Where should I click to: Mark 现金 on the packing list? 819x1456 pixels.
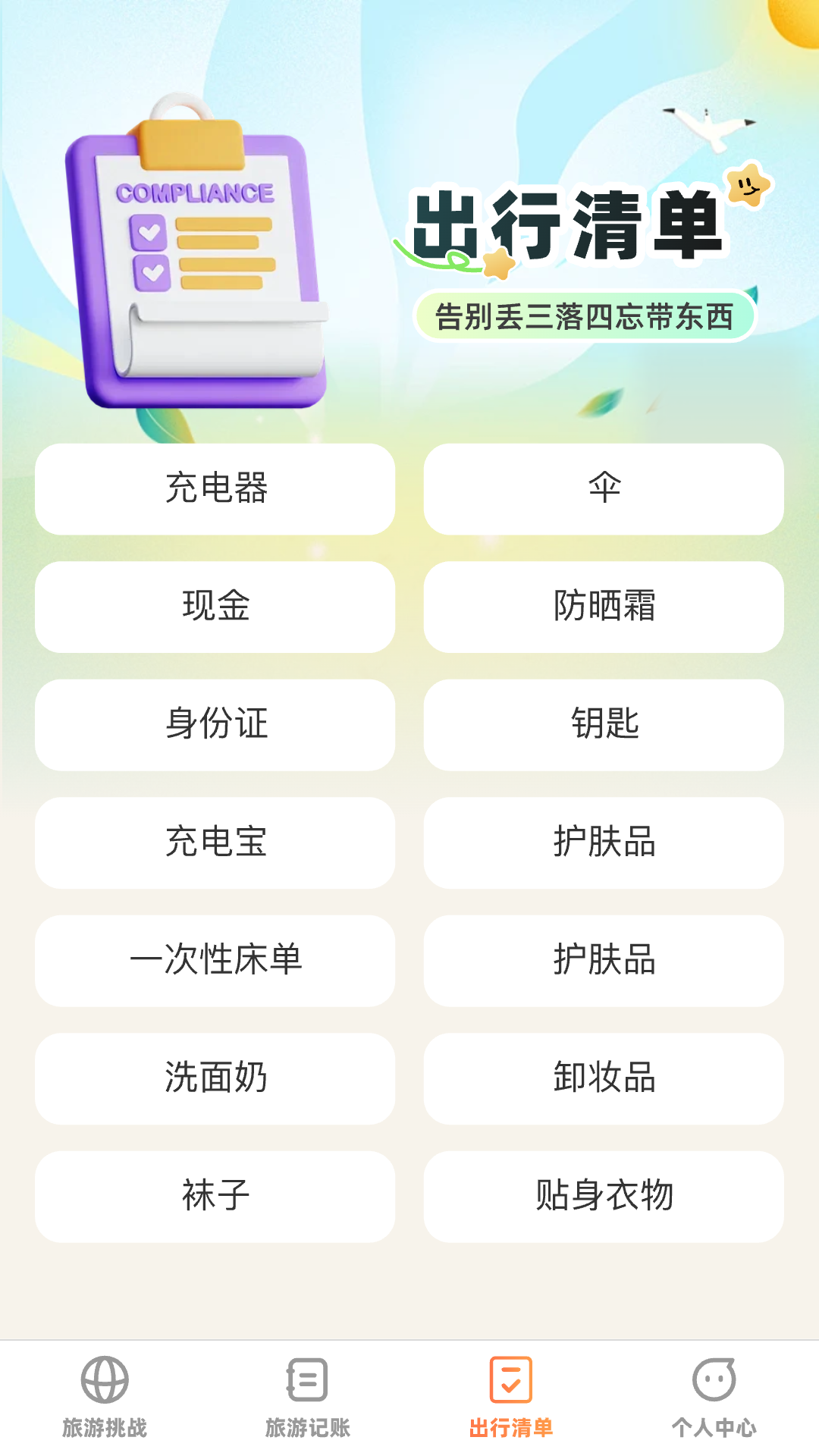(x=215, y=607)
